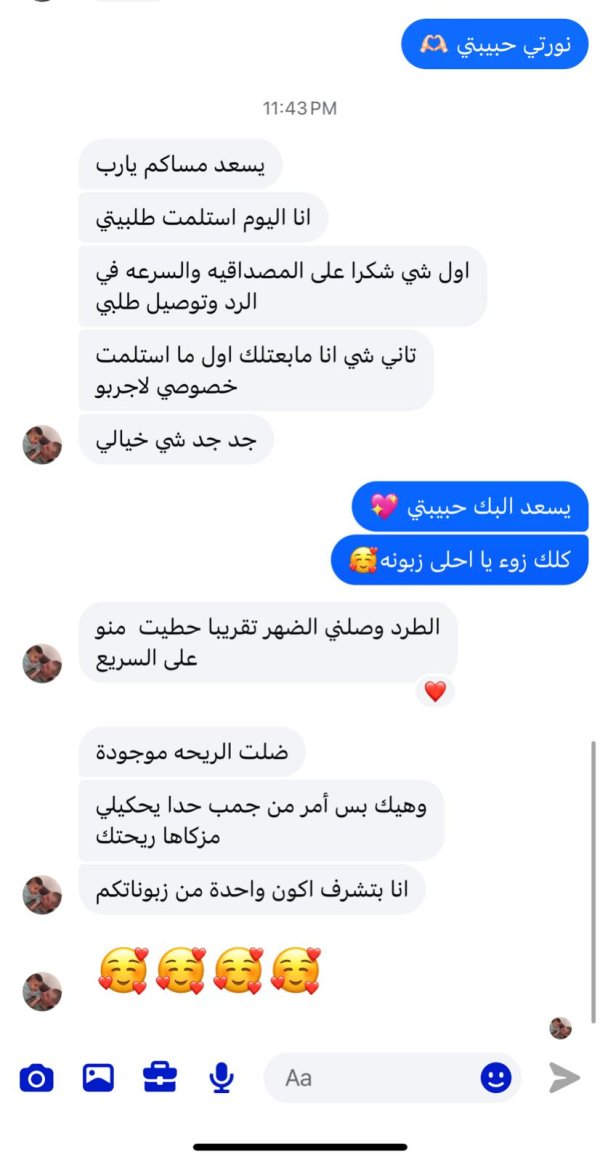Open the photo gallery picker
This screenshot has width=600, height=1162.
coord(98,1077)
